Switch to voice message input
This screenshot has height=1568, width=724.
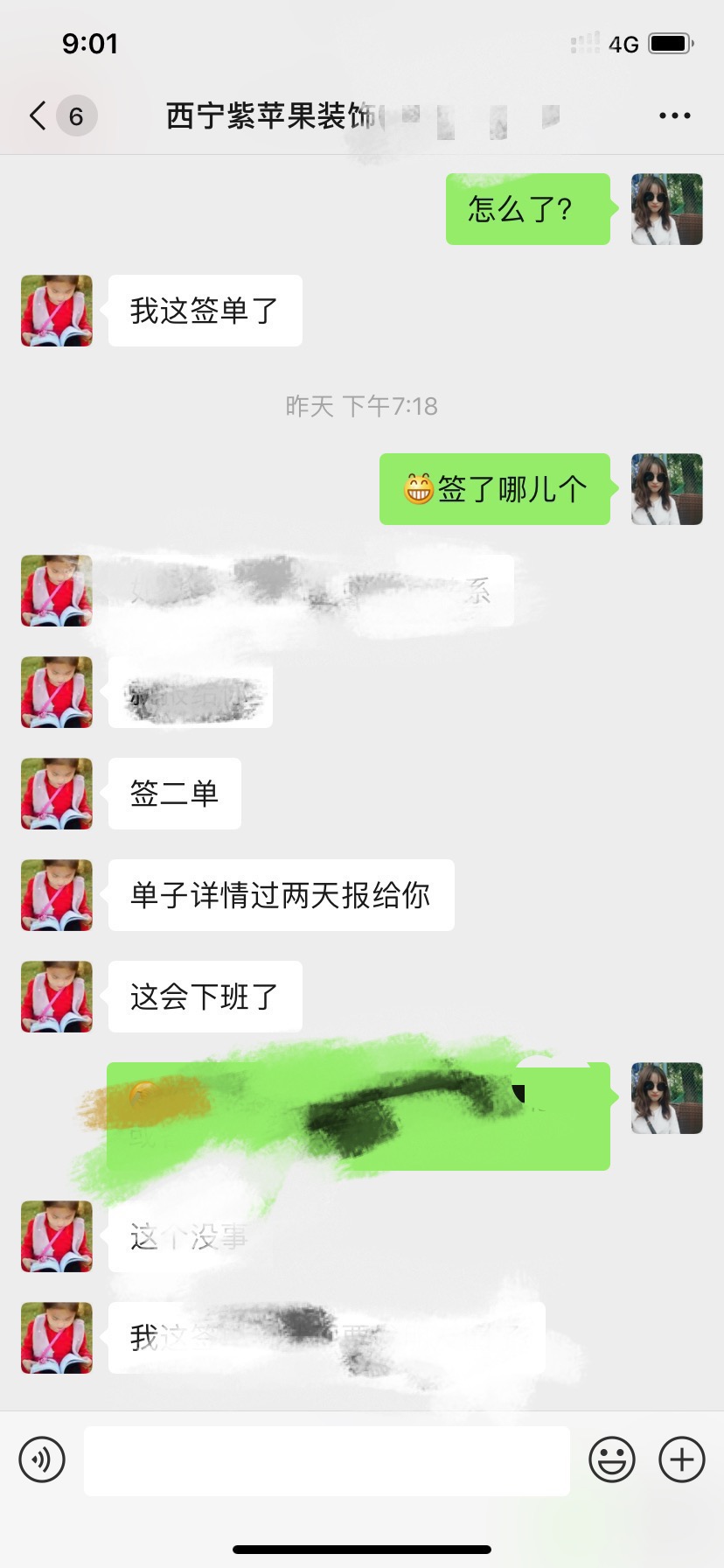[x=42, y=1459]
